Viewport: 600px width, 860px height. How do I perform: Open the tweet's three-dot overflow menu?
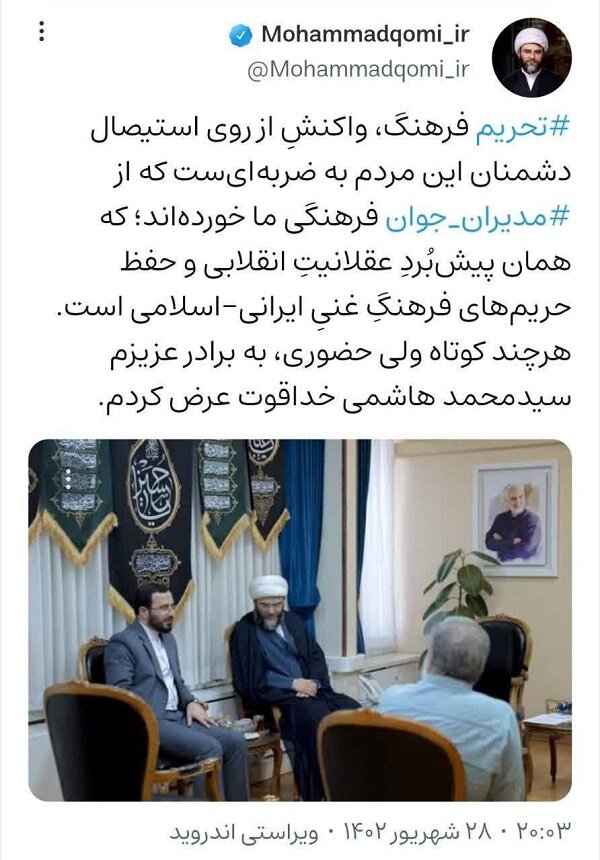41,32
